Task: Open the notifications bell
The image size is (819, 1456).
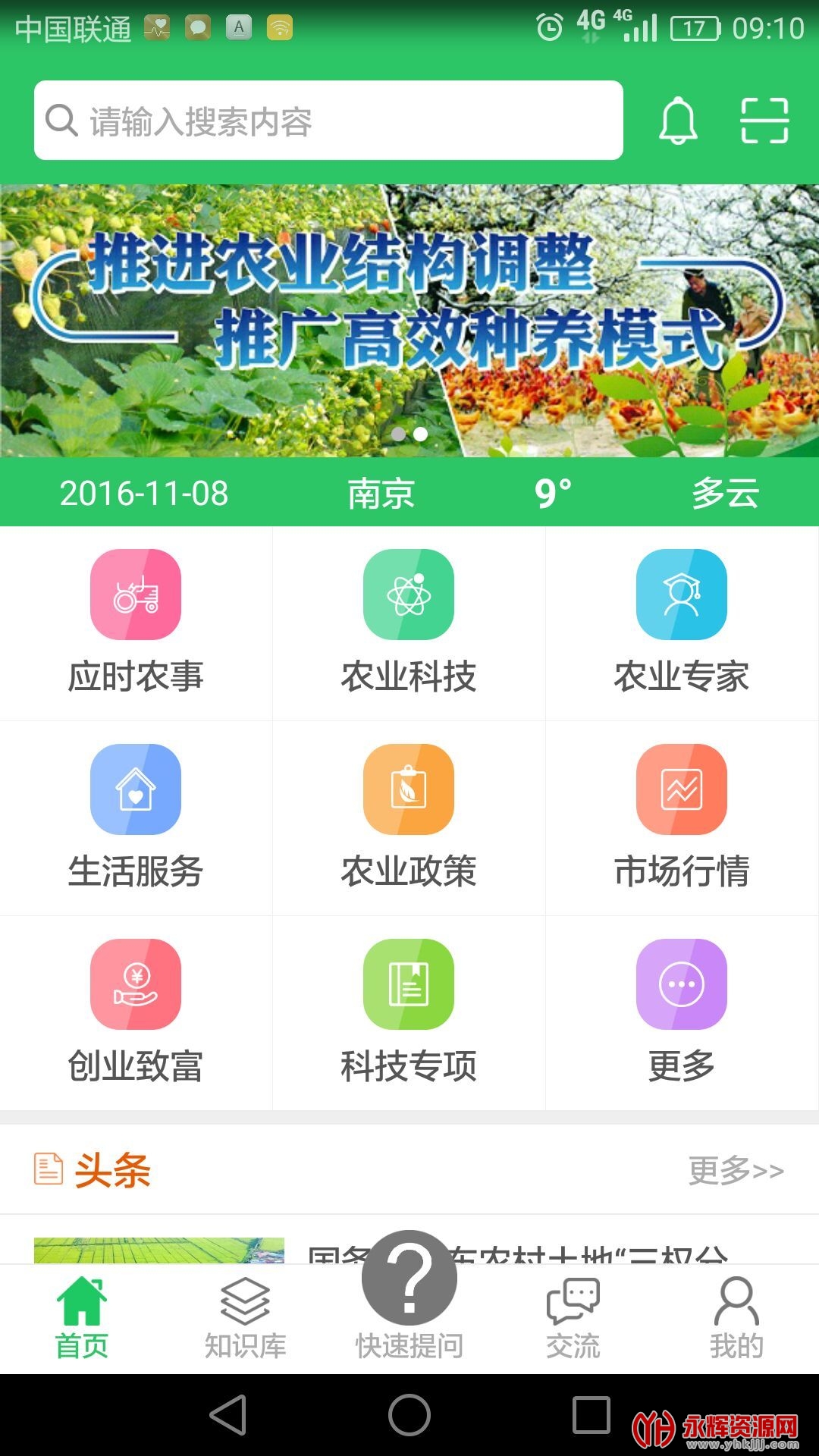Action: pyautogui.click(x=677, y=121)
